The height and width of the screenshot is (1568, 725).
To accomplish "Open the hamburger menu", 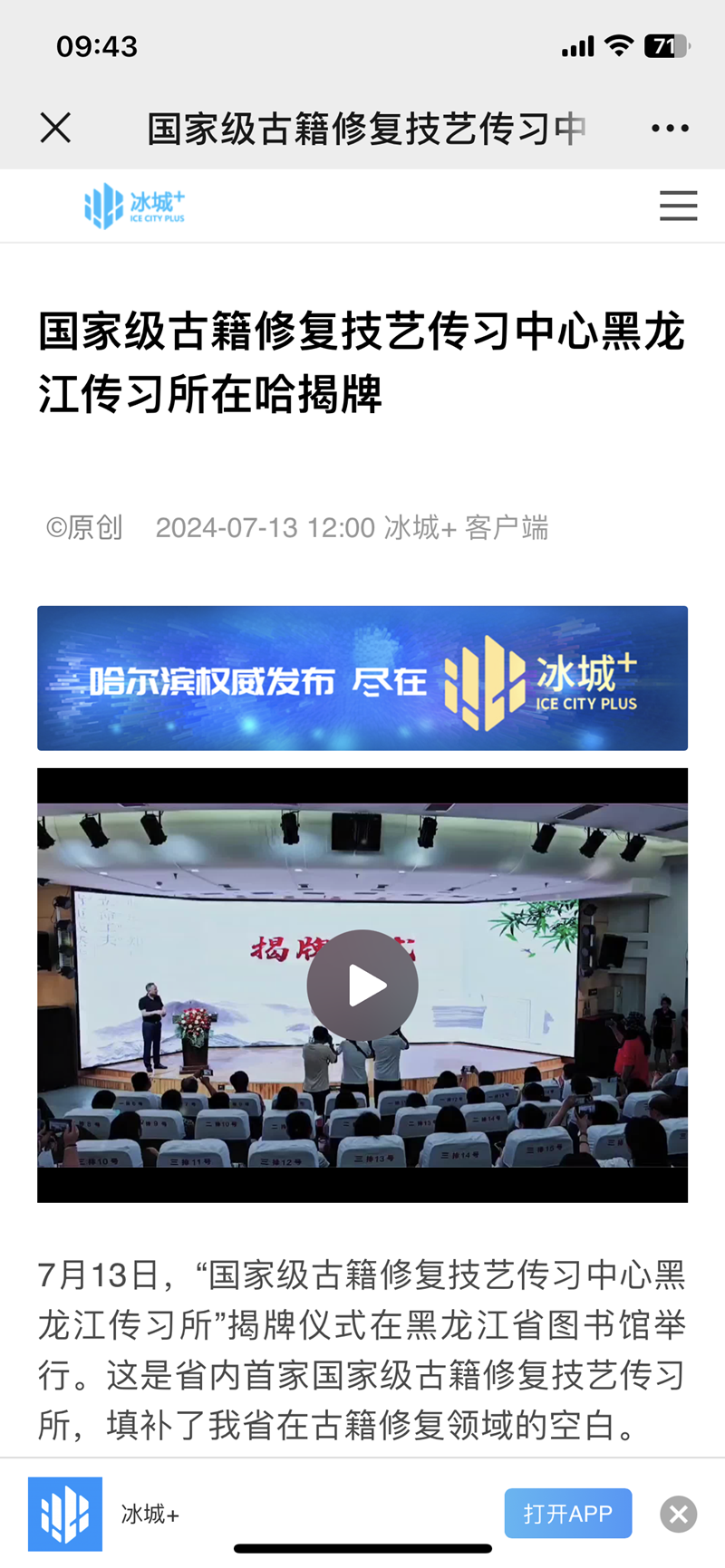I will [x=678, y=206].
